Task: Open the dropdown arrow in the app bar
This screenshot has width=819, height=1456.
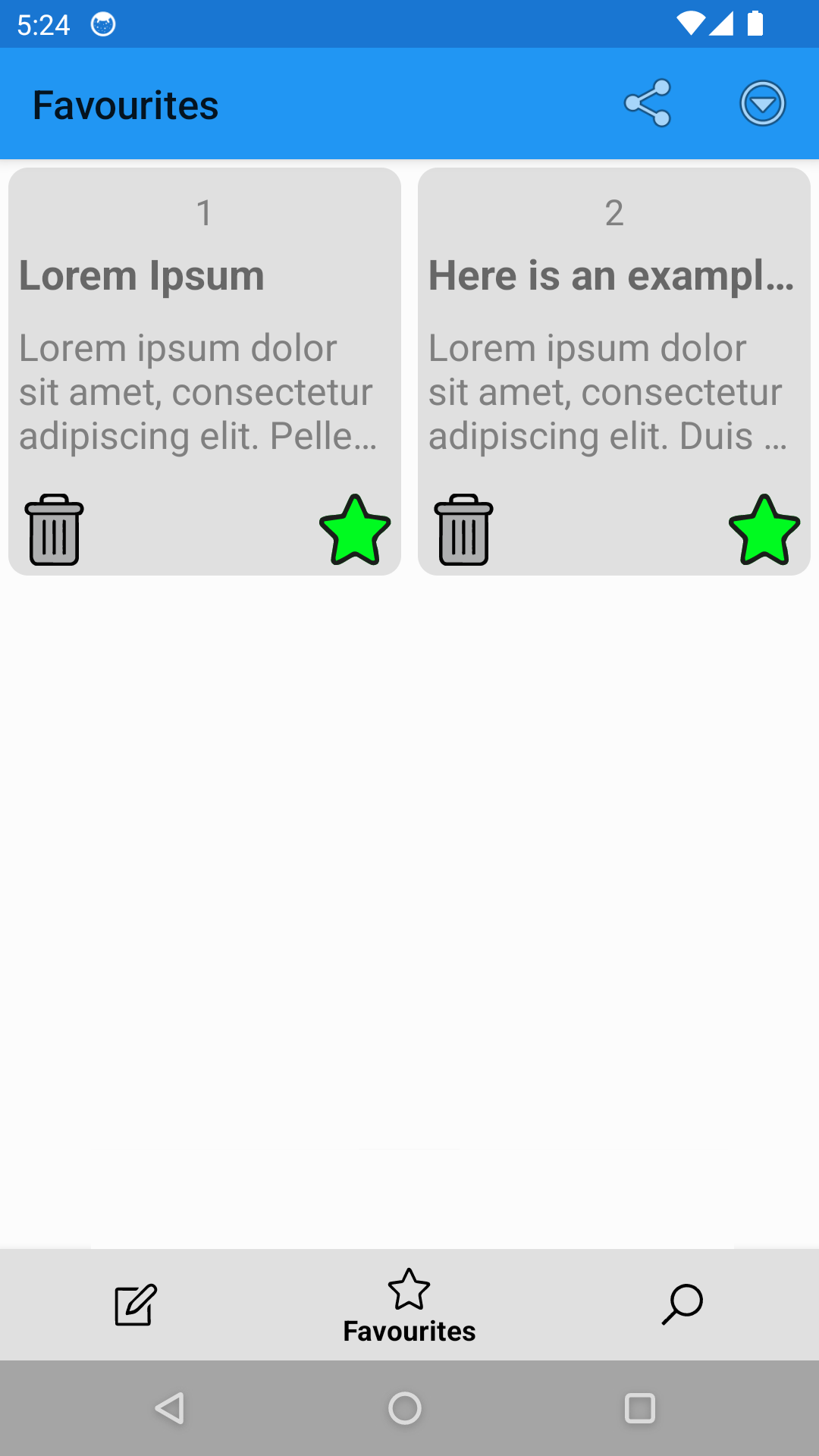Action: (x=761, y=104)
